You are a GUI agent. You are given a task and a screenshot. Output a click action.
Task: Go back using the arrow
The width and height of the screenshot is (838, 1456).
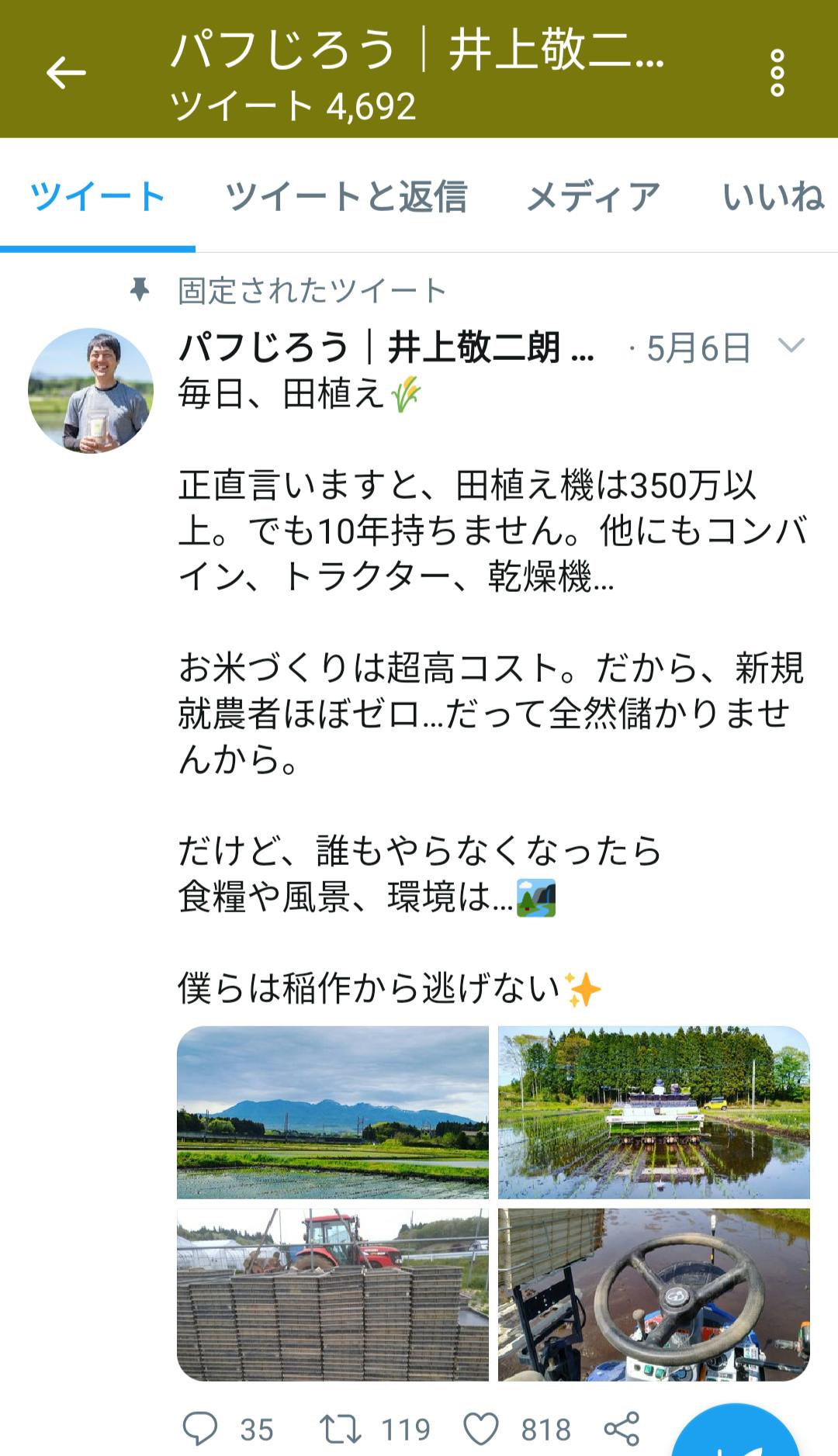(x=66, y=73)
